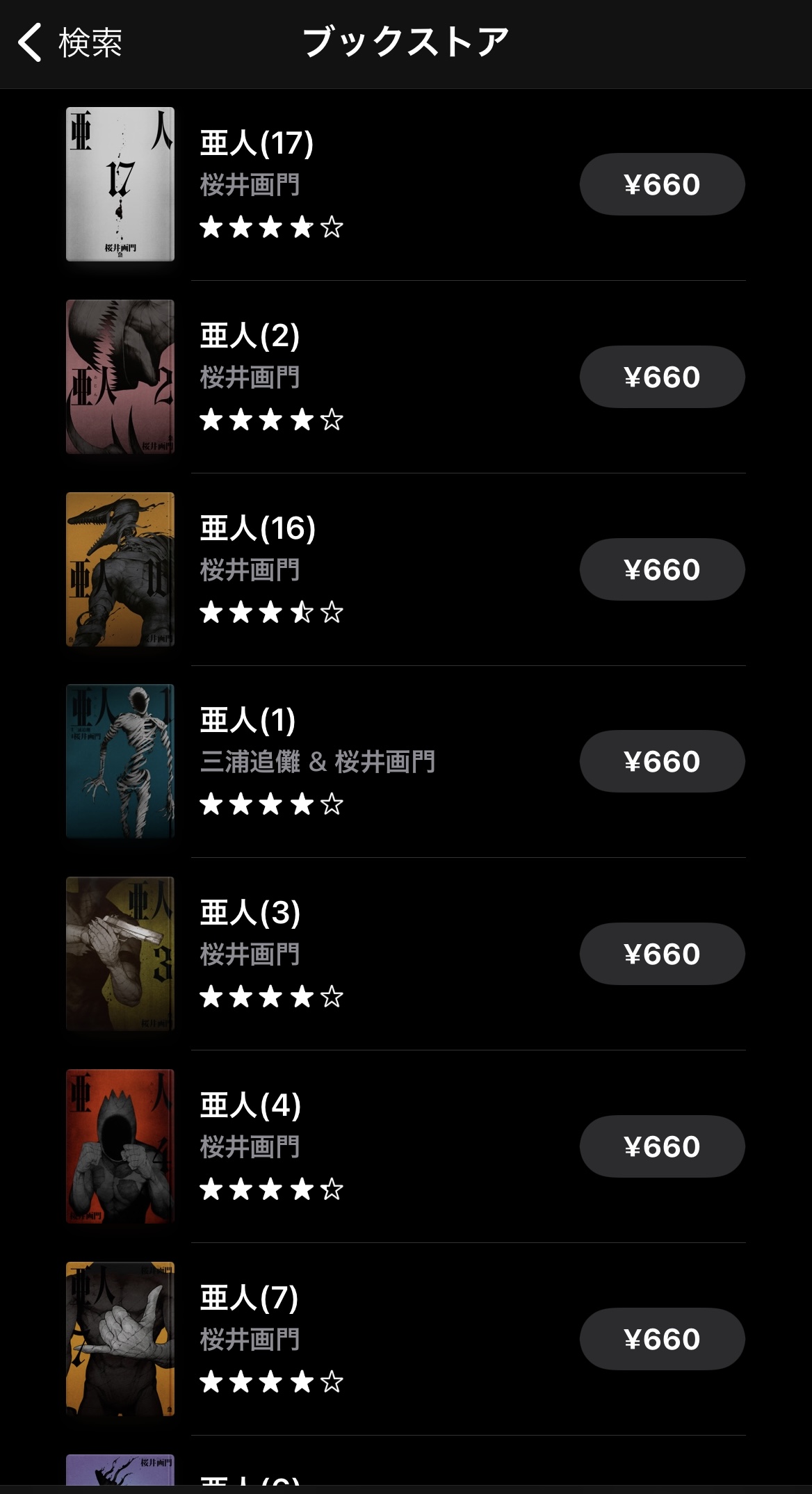The image size is (812, 1494).
Task: Buy 亜人(3) for ¥660
Action: point(662,955)
